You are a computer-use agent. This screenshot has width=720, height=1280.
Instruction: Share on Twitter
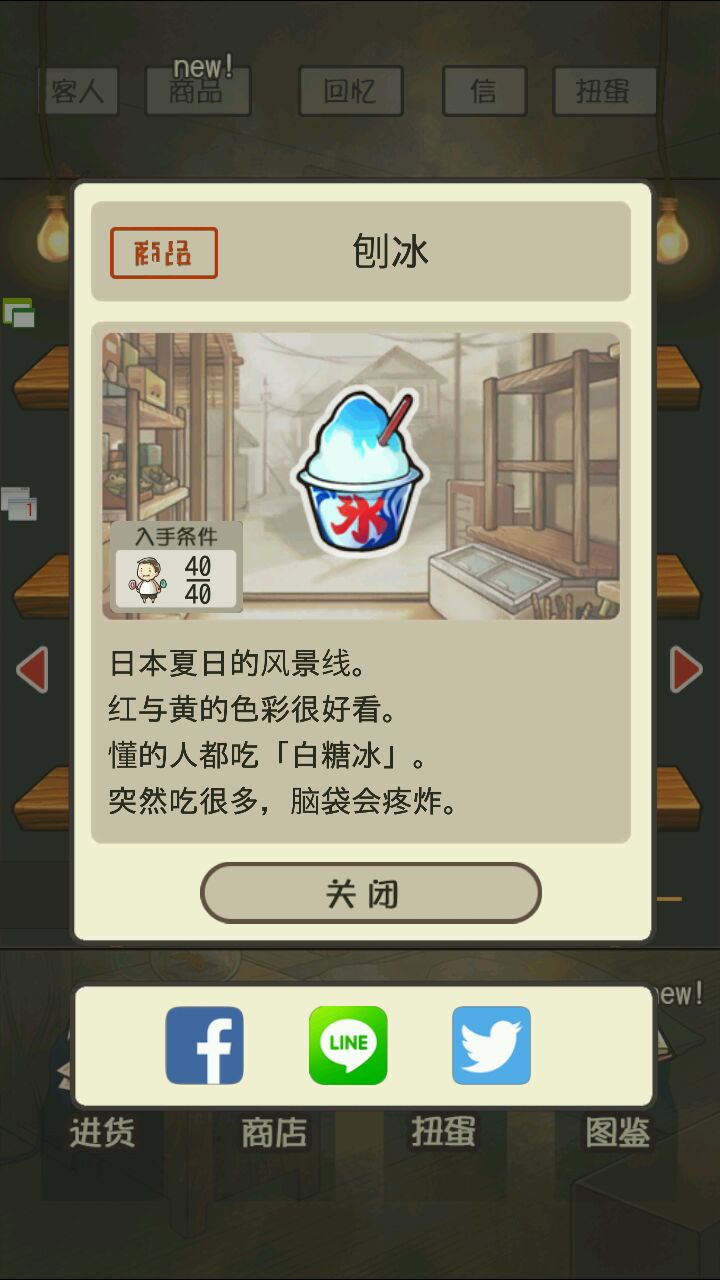[x=491, y=1045]
